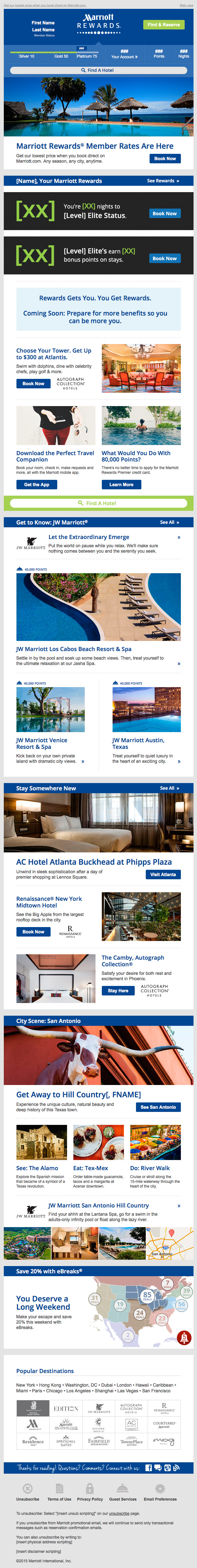
Task: Book Now in the Atlantis tower offer
Action: tap(33, 384)
